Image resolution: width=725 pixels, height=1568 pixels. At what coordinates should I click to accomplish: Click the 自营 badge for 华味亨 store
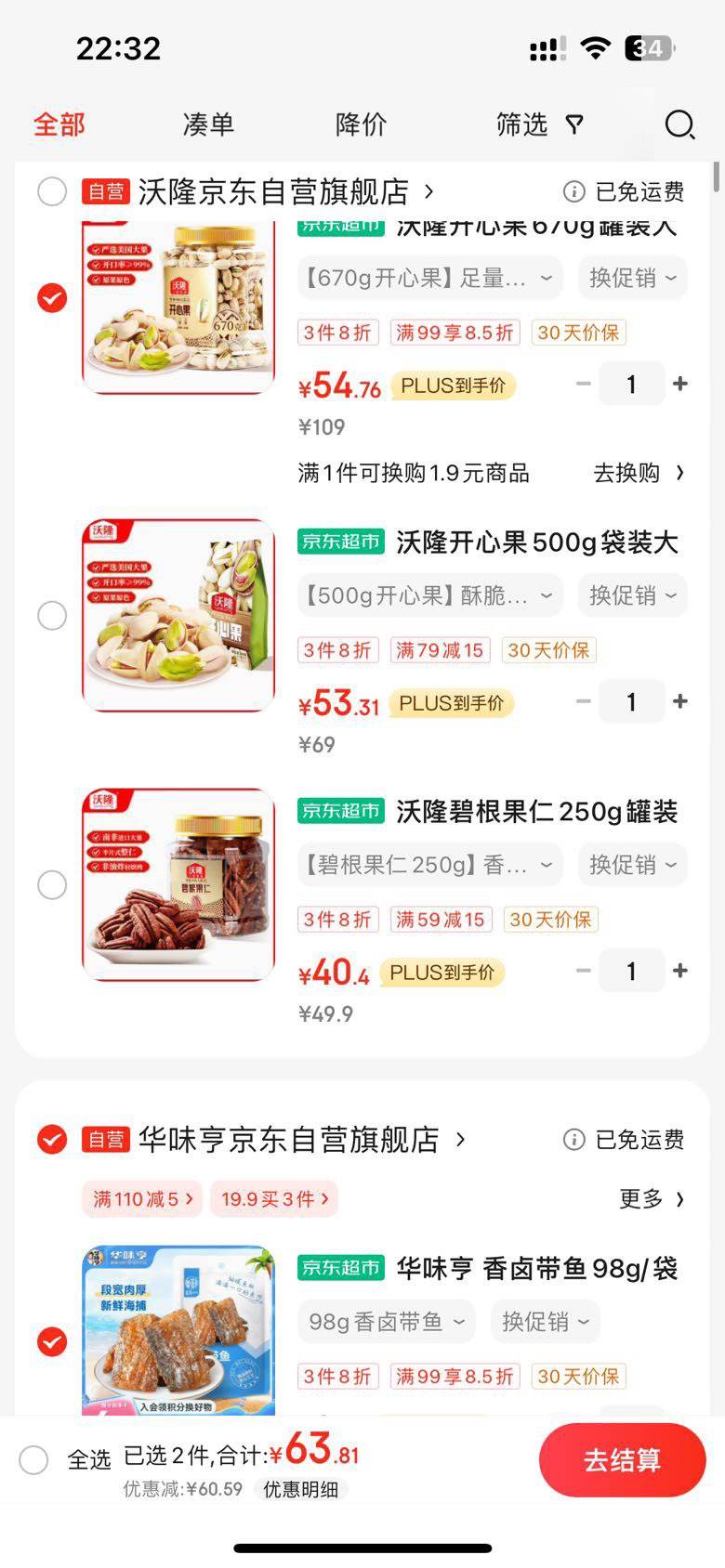[x=105, y=1141]
